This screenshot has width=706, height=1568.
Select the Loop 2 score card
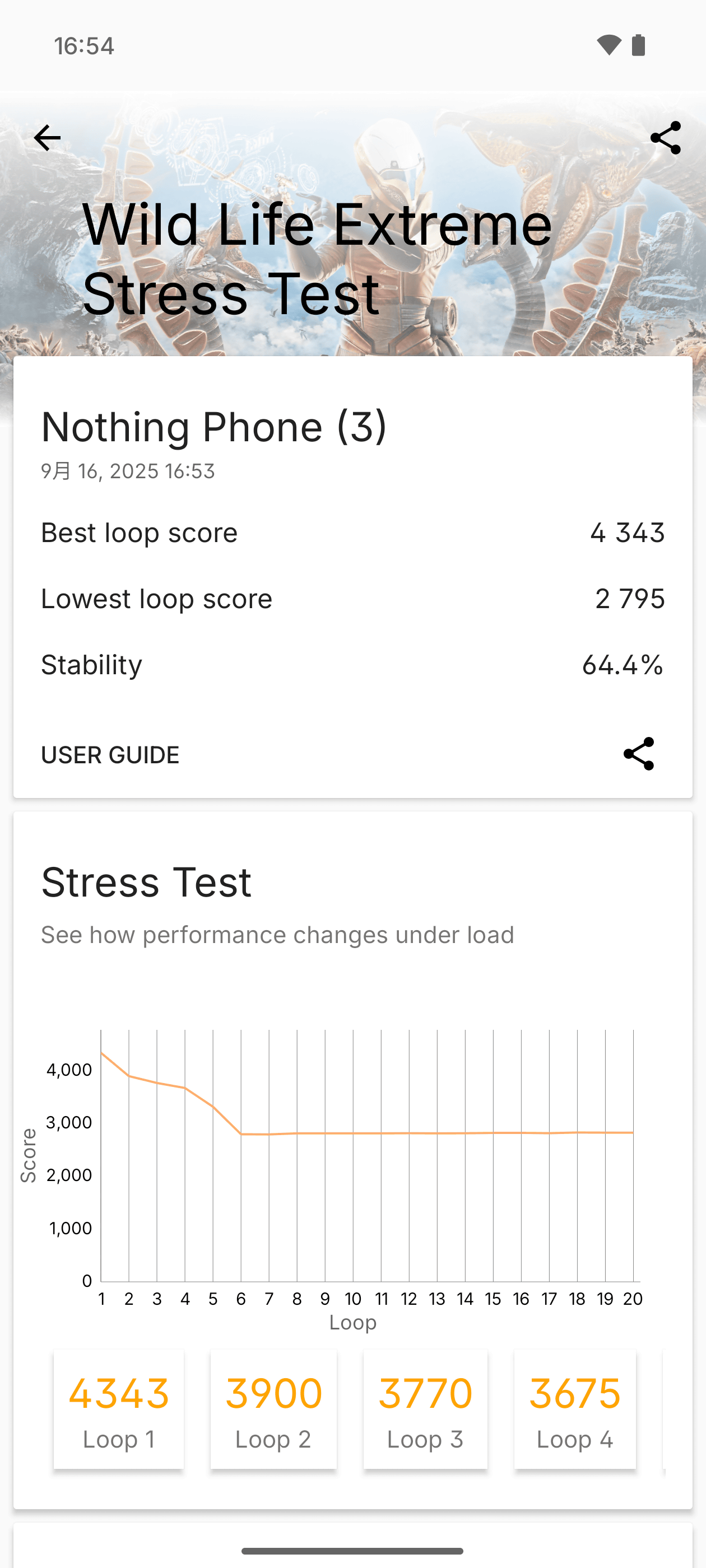click(x=273, y=1409)
